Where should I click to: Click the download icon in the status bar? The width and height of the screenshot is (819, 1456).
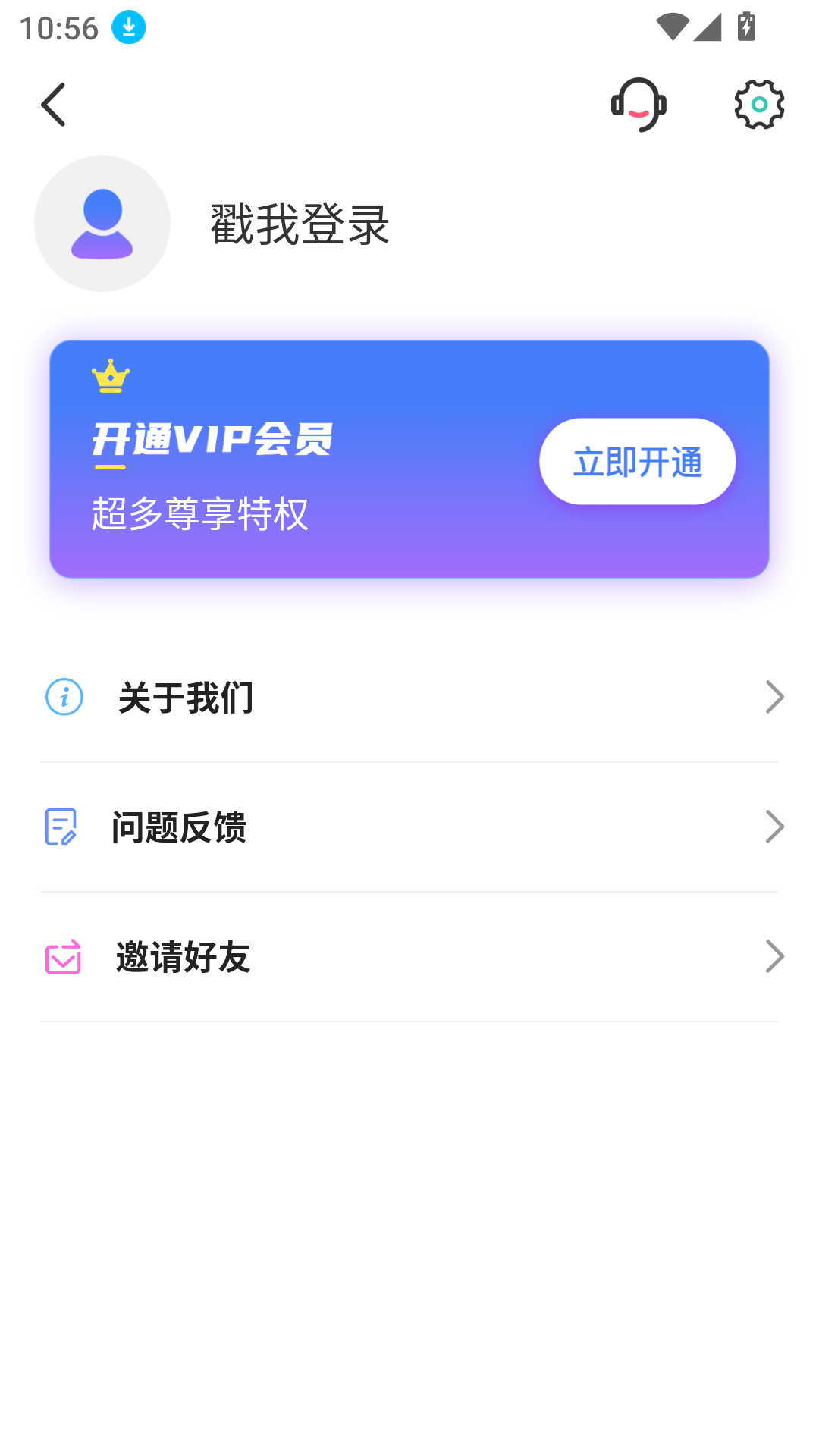128,25
